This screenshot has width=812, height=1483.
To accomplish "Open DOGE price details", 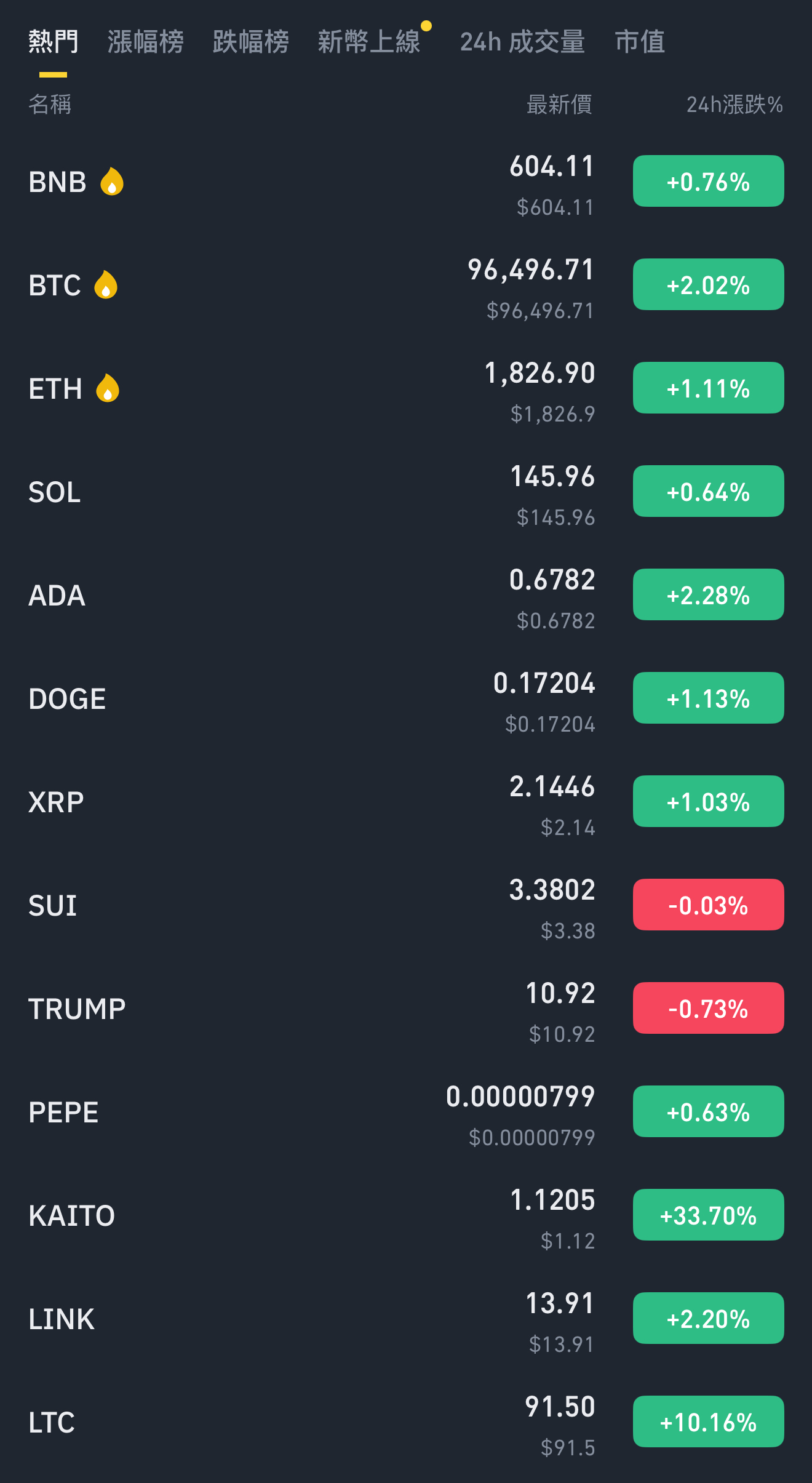I will tap(406, 699).
